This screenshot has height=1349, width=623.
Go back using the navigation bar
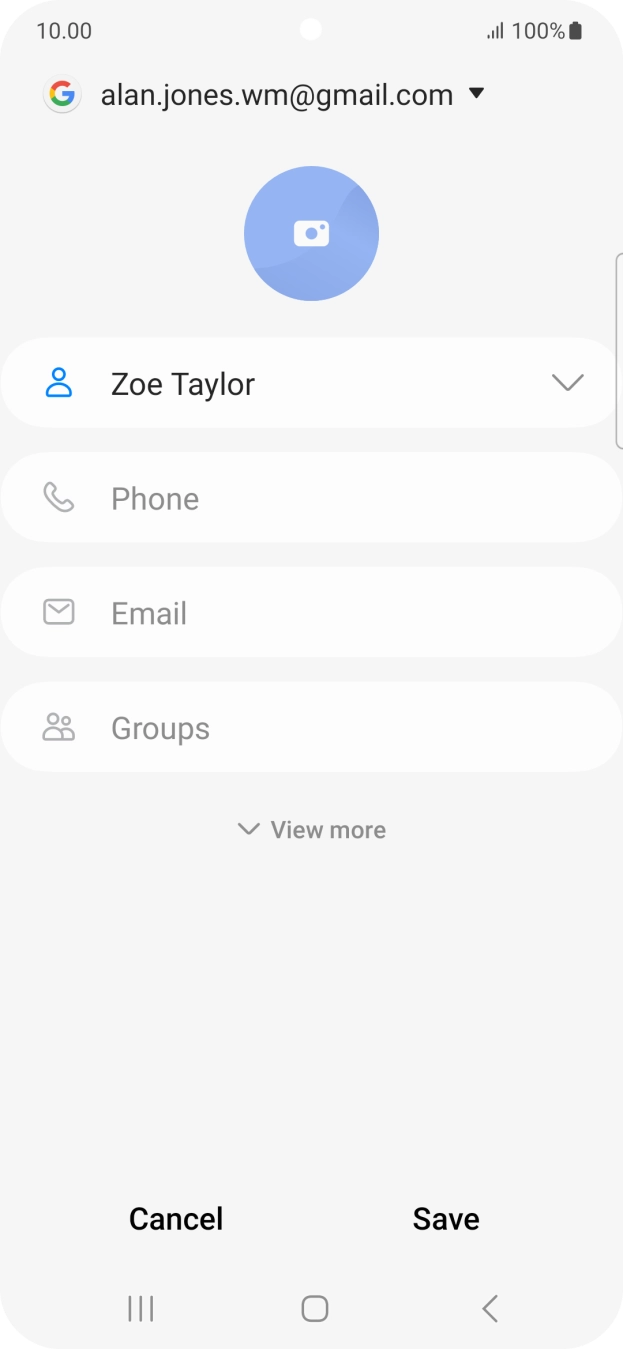click(x=489, y=1309)
